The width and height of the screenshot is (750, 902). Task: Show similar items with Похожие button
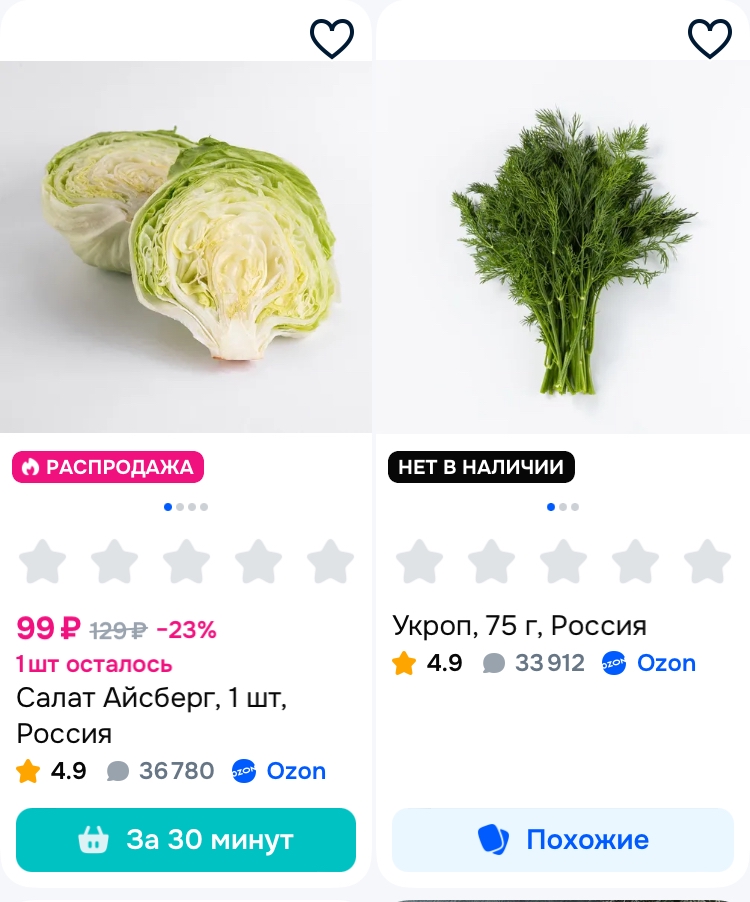pos(562,840)
